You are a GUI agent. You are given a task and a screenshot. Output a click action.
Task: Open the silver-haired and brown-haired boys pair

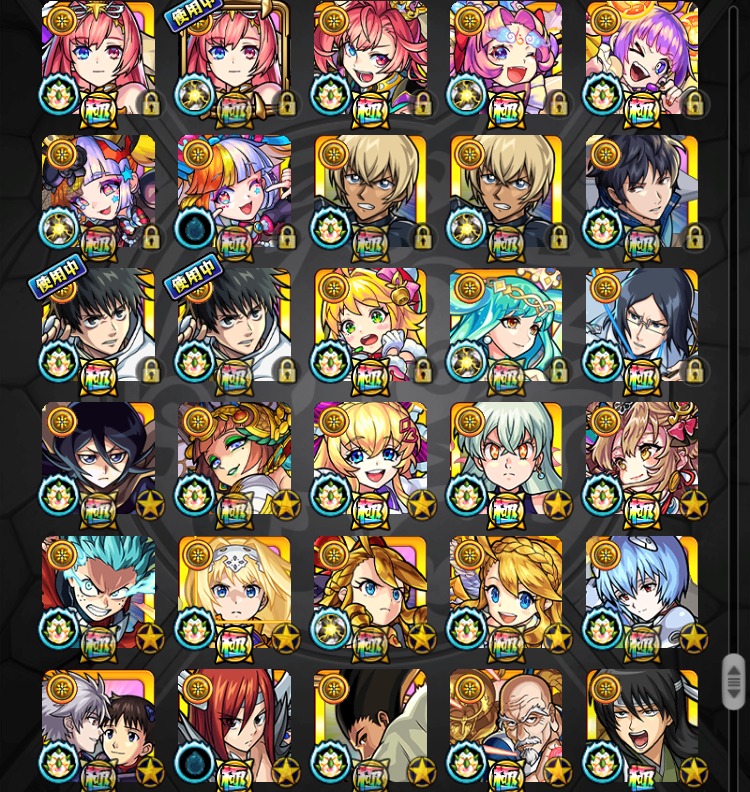98,727
